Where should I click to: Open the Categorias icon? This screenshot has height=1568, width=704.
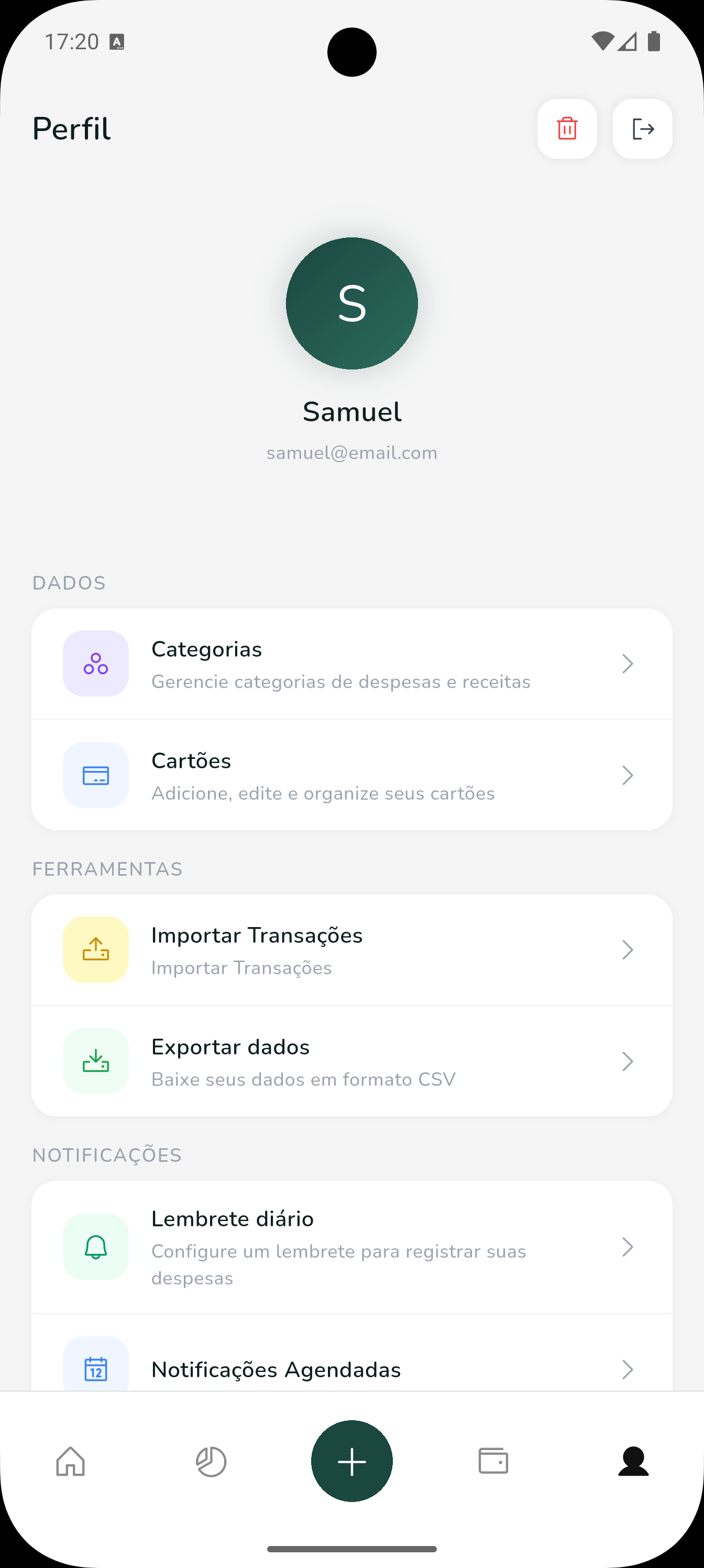95,663
